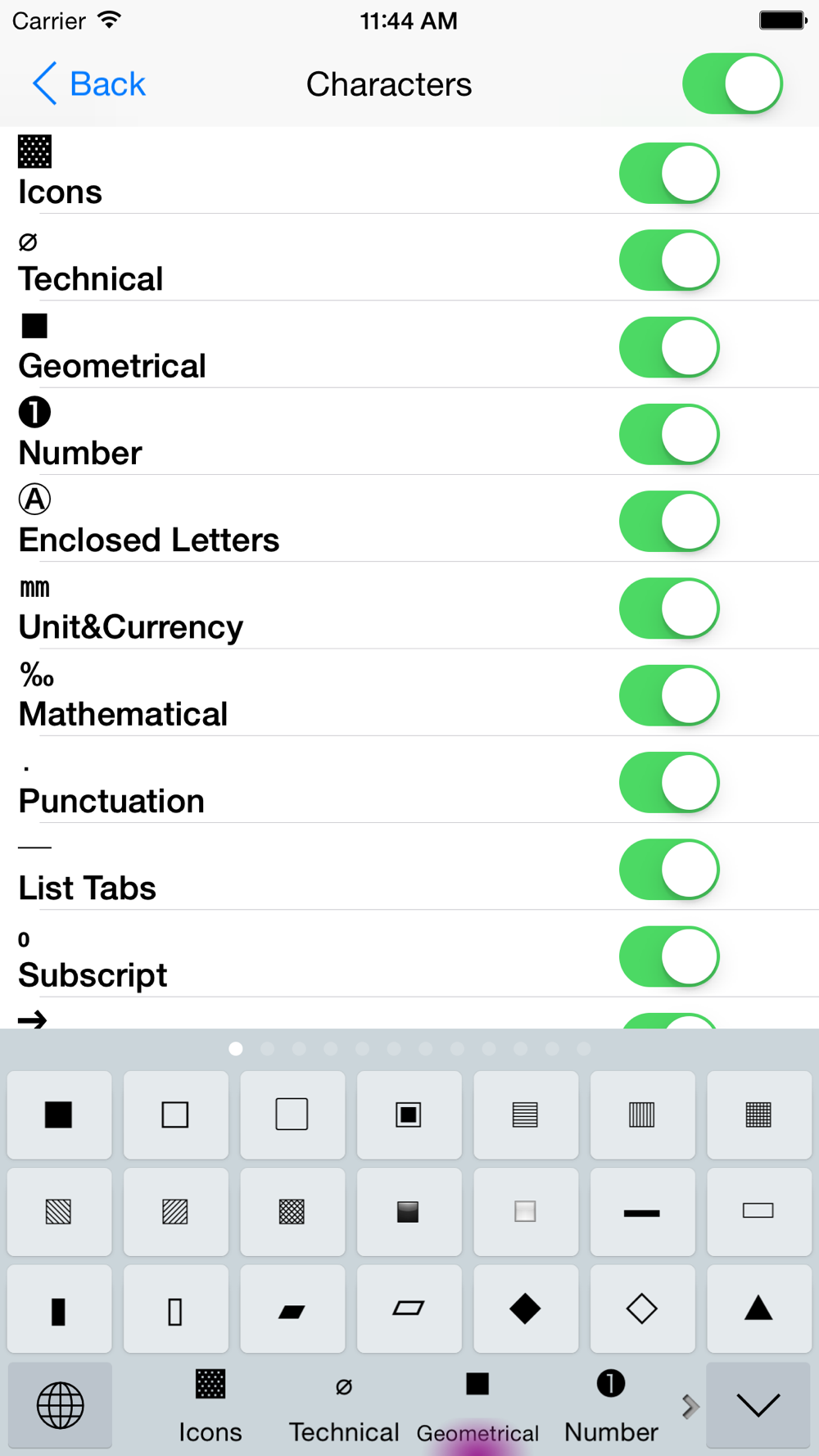This screenshot has height=1456, width=819.
Task: Tap the globe key to switch keyboards
Action: pos(60,1405)
